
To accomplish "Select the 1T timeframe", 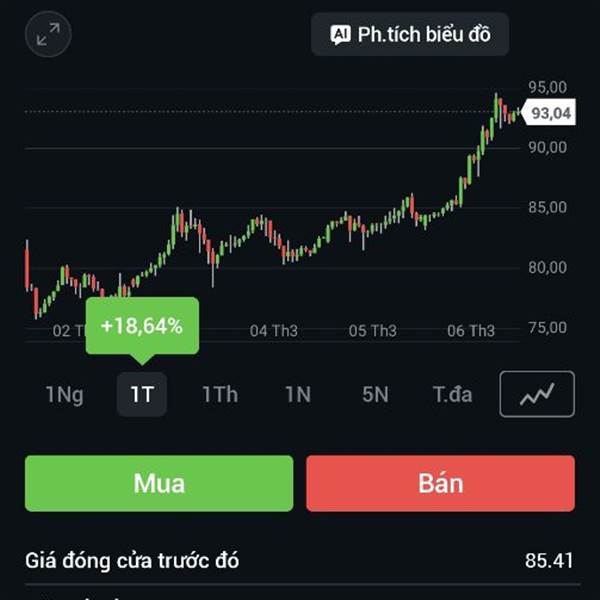I will (141, 394).
